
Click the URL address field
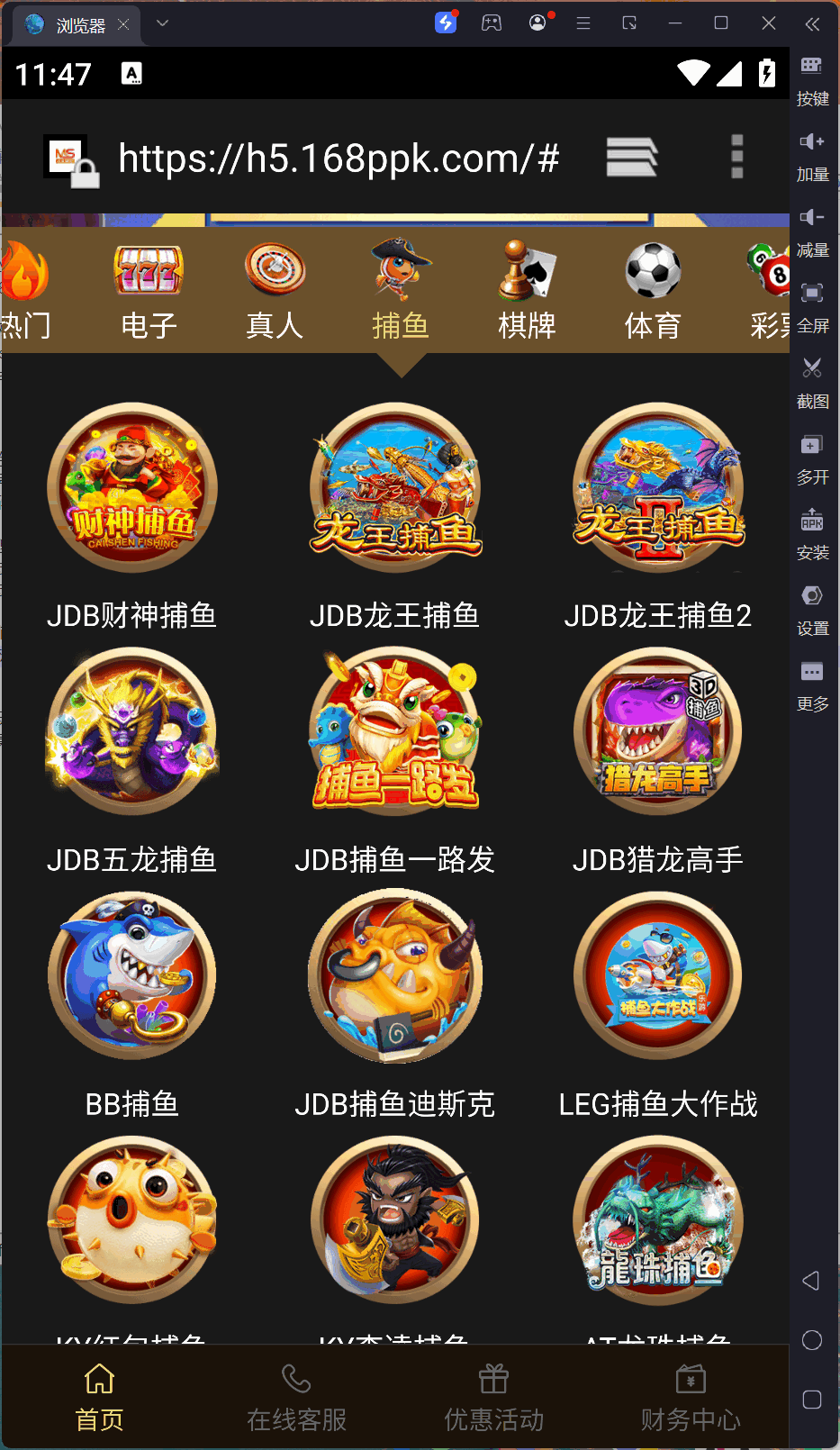pos(338,159)
